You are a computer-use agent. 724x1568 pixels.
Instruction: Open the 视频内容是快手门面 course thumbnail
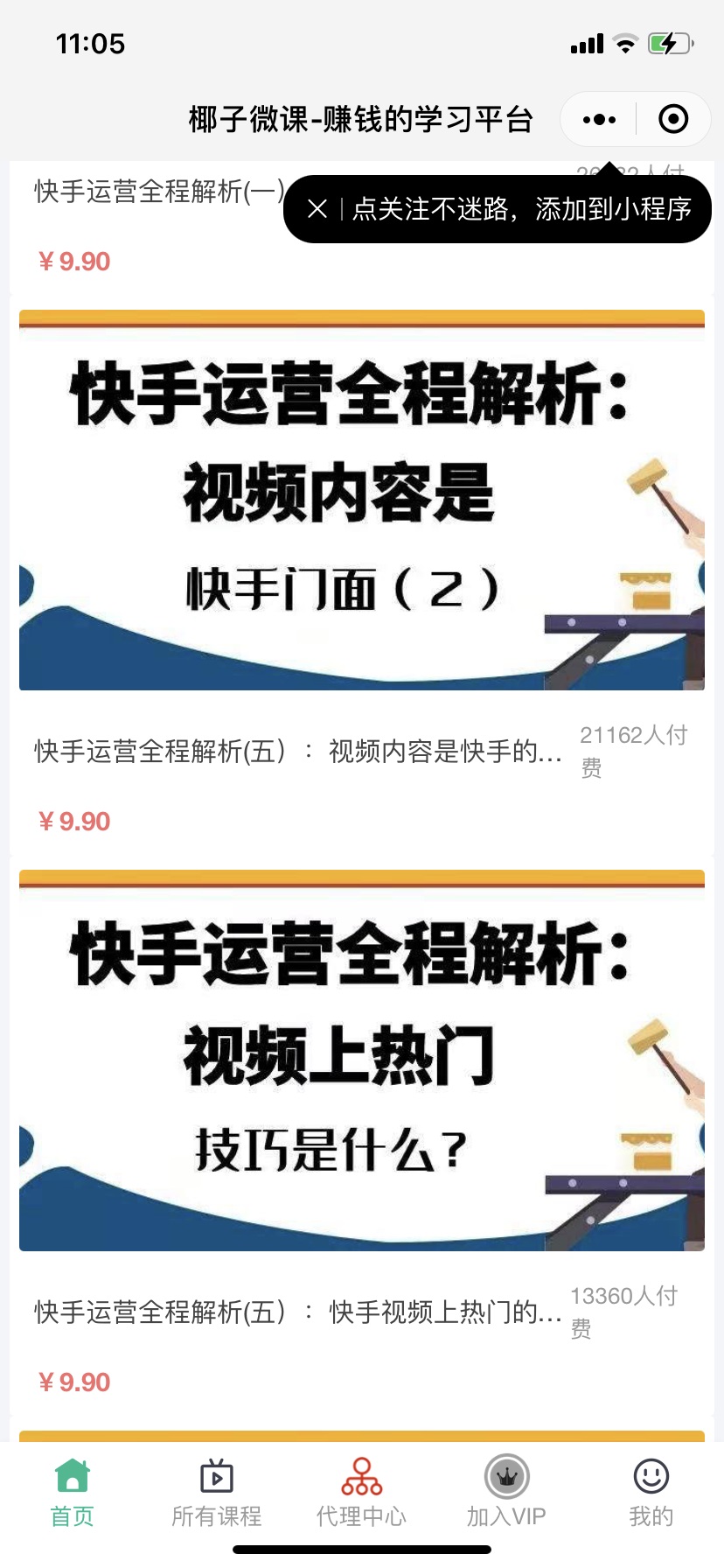(362, 503)
